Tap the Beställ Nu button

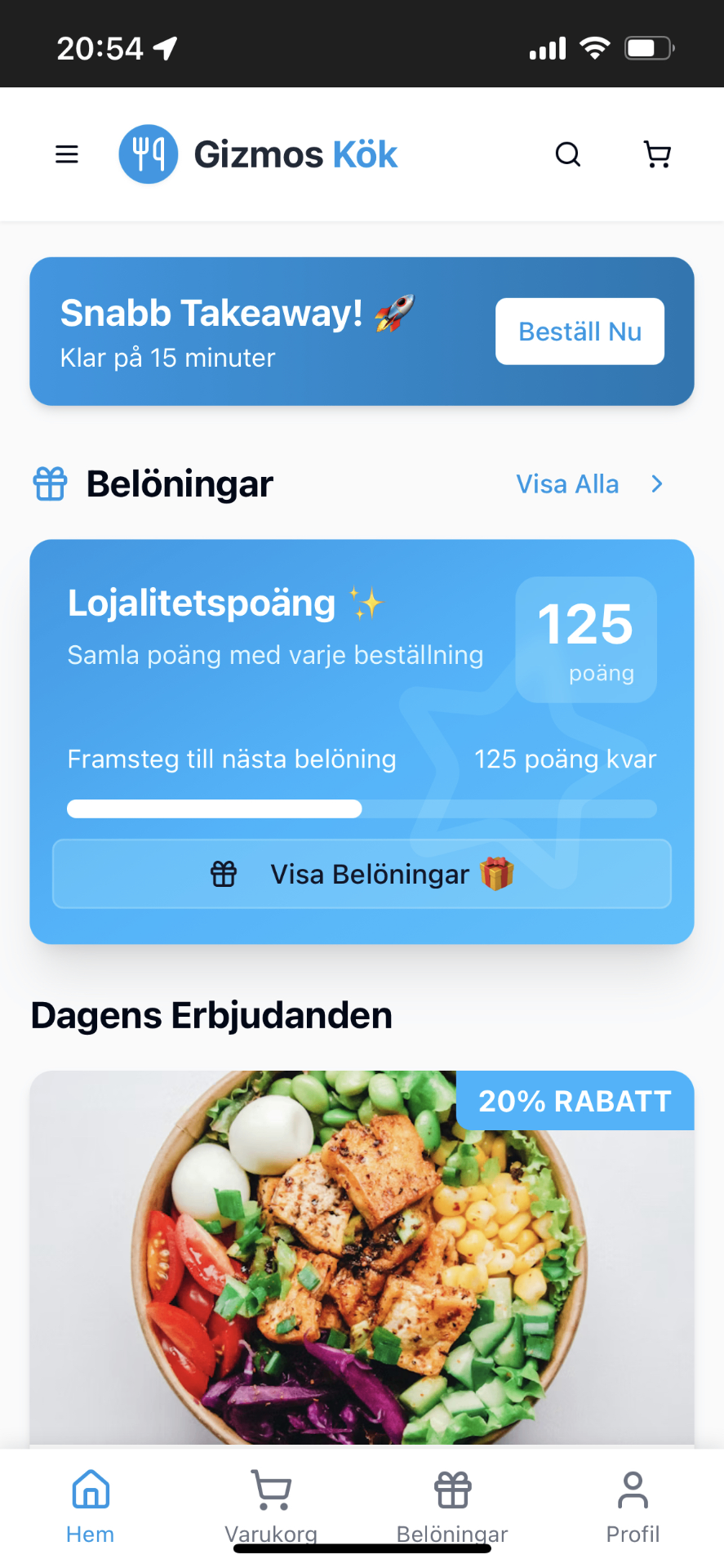[580, 332]
